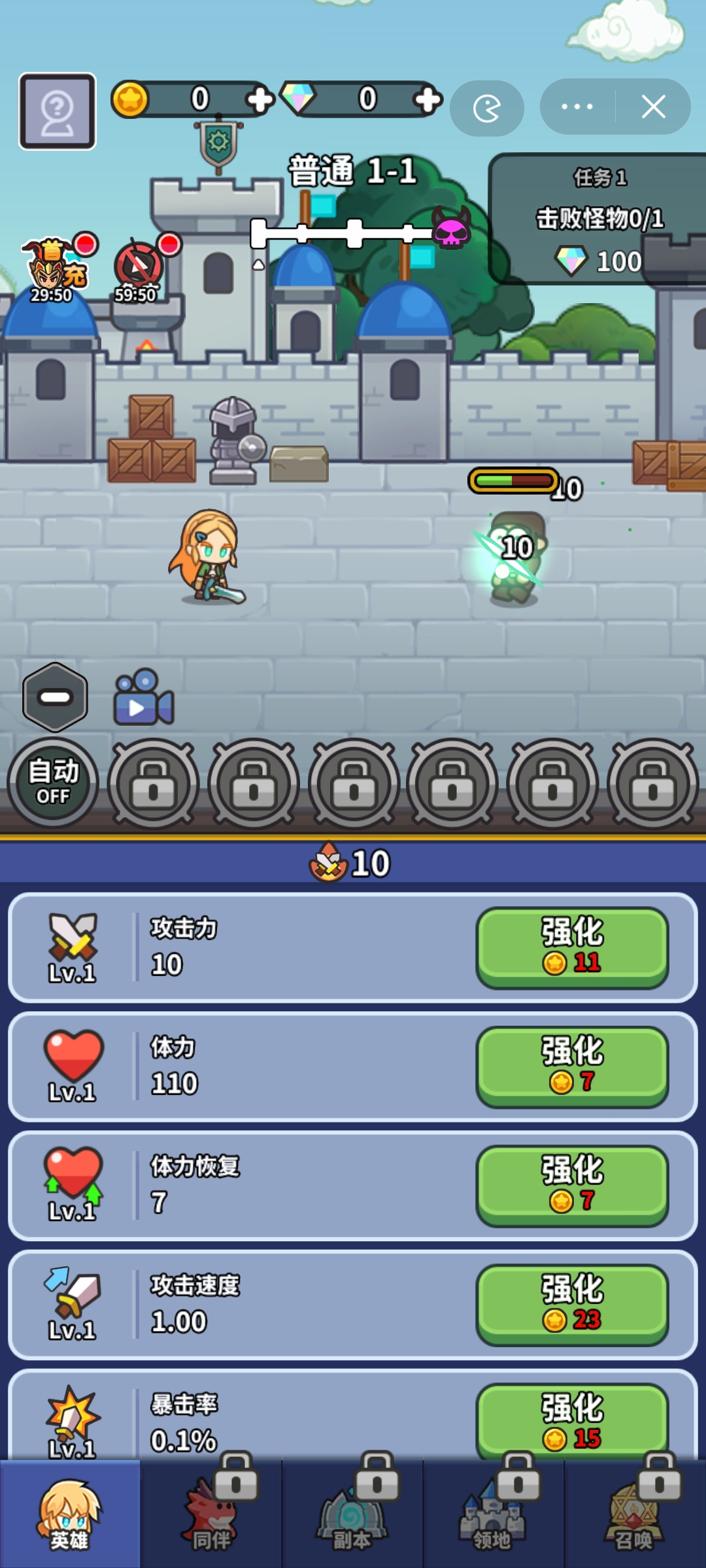
Task: Toggle auto battle on
Action: [x=53, y=783]
